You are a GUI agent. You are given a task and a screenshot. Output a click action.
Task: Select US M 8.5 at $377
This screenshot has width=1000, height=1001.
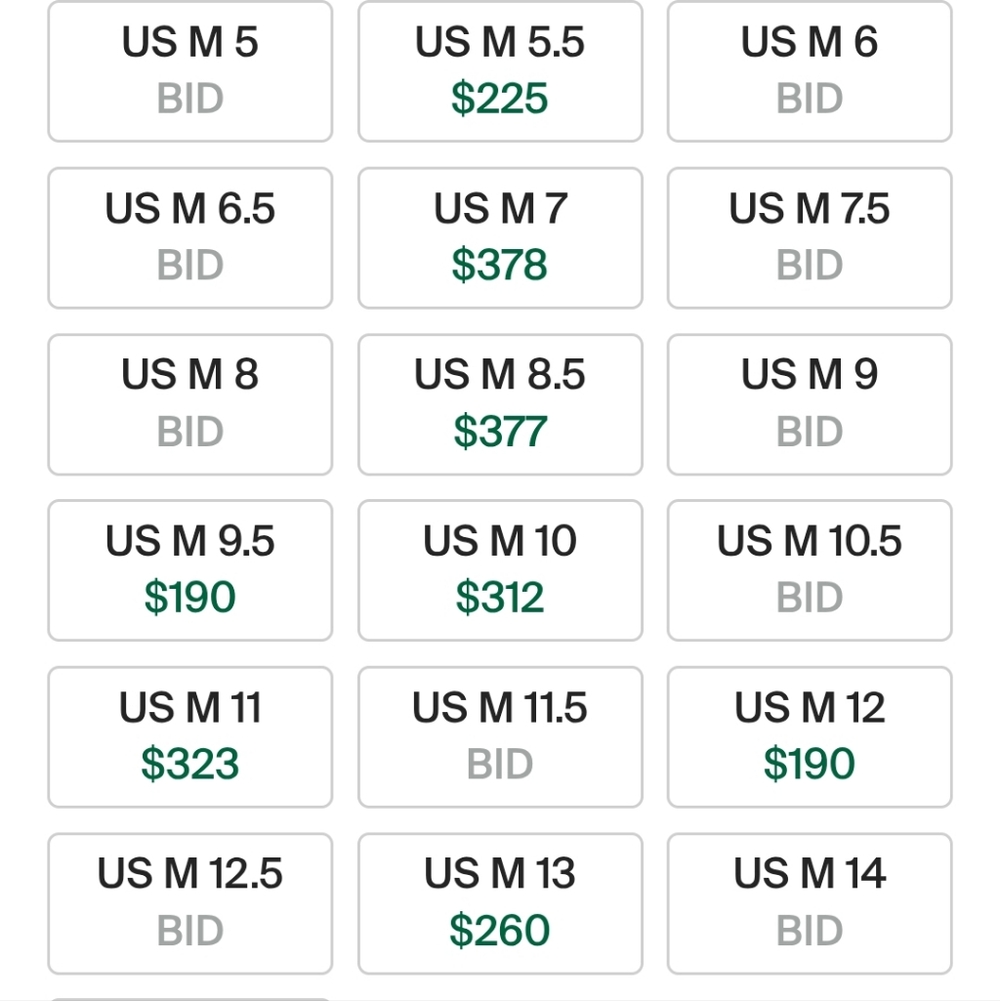[x=500, y=404]
